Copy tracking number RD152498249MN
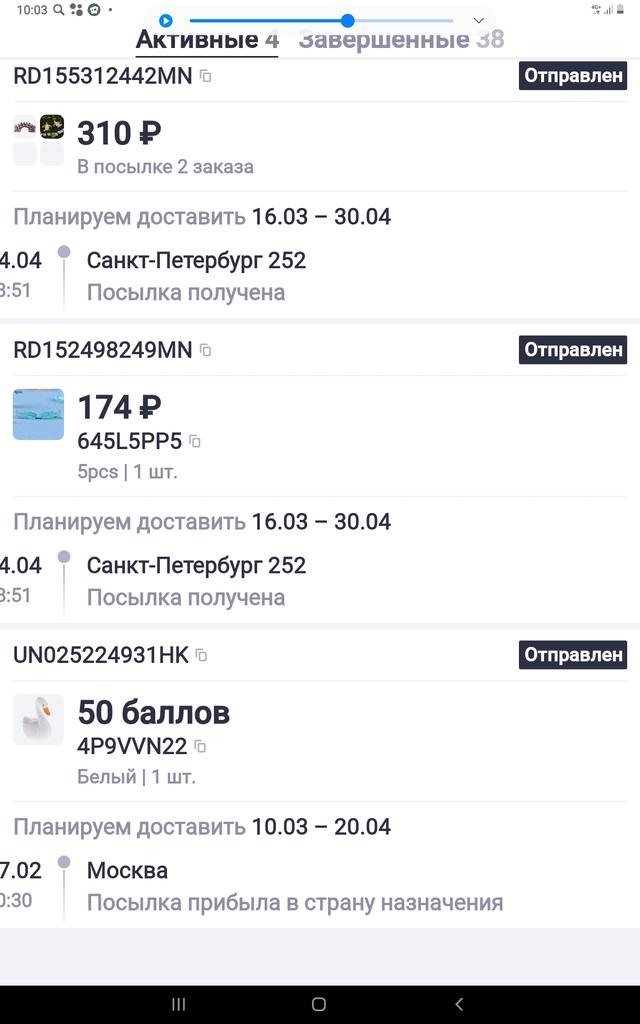Screen dimensions: 640x1024 [x=205, y=350]
